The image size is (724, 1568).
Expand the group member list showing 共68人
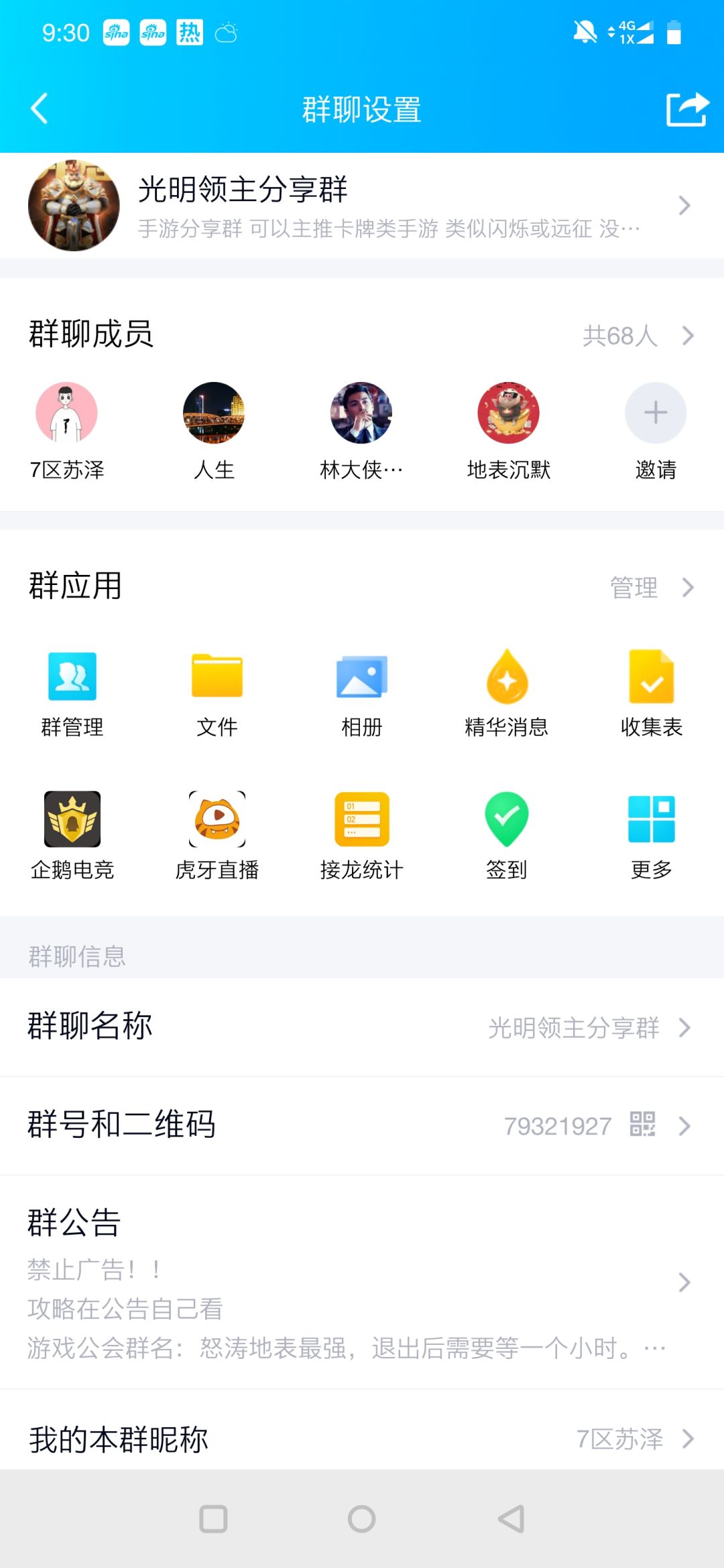[x=632, y=335]
